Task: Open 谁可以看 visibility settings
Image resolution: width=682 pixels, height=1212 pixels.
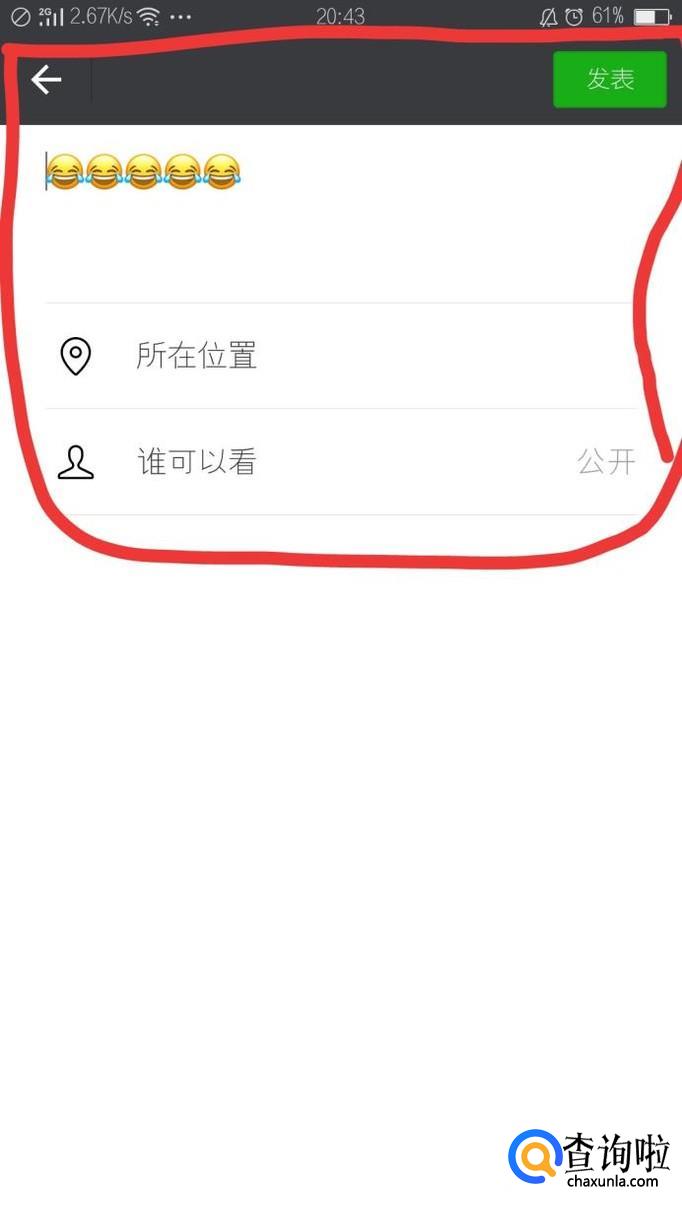Action: click(340, 462)
